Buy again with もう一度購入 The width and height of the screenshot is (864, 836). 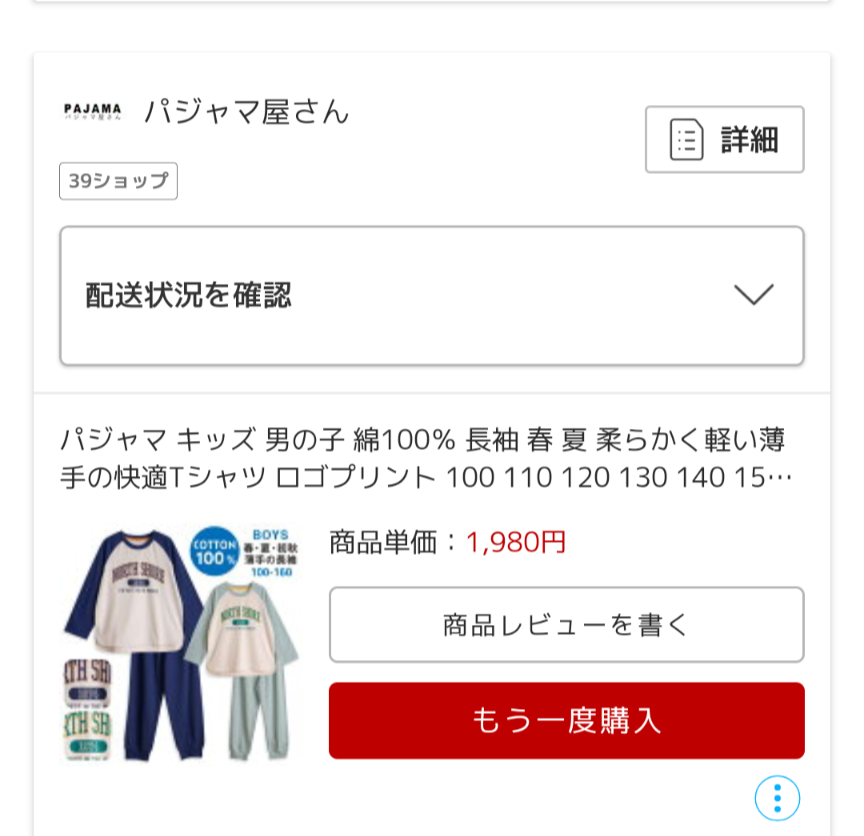pos(566,721)
